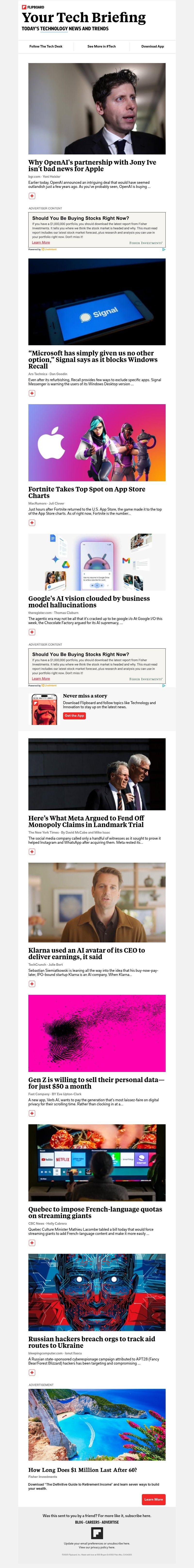This screenshot has width=194, height=1568.
Task: Open Meta Monopoly Claims trial article
Action: point(86,821)
